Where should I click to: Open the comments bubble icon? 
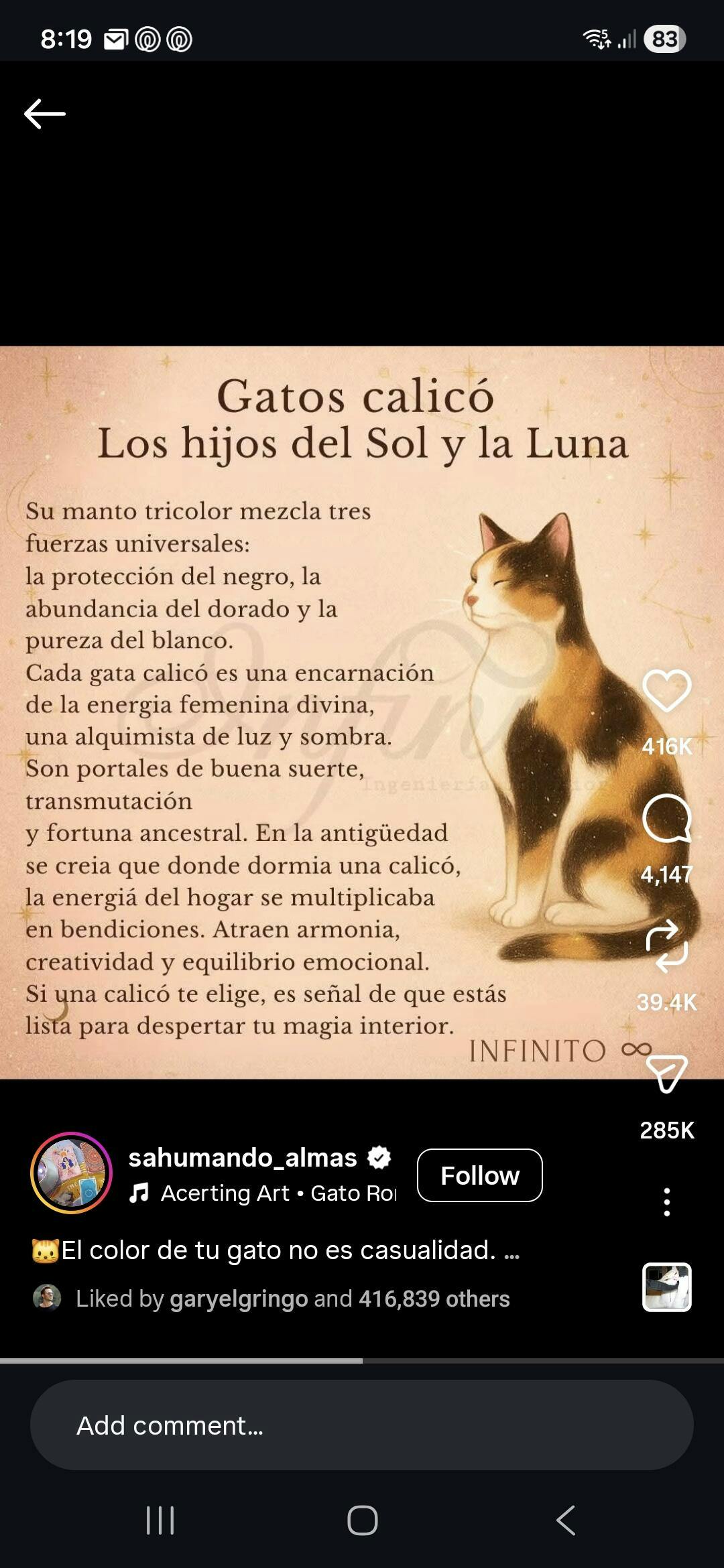point(666,818)
